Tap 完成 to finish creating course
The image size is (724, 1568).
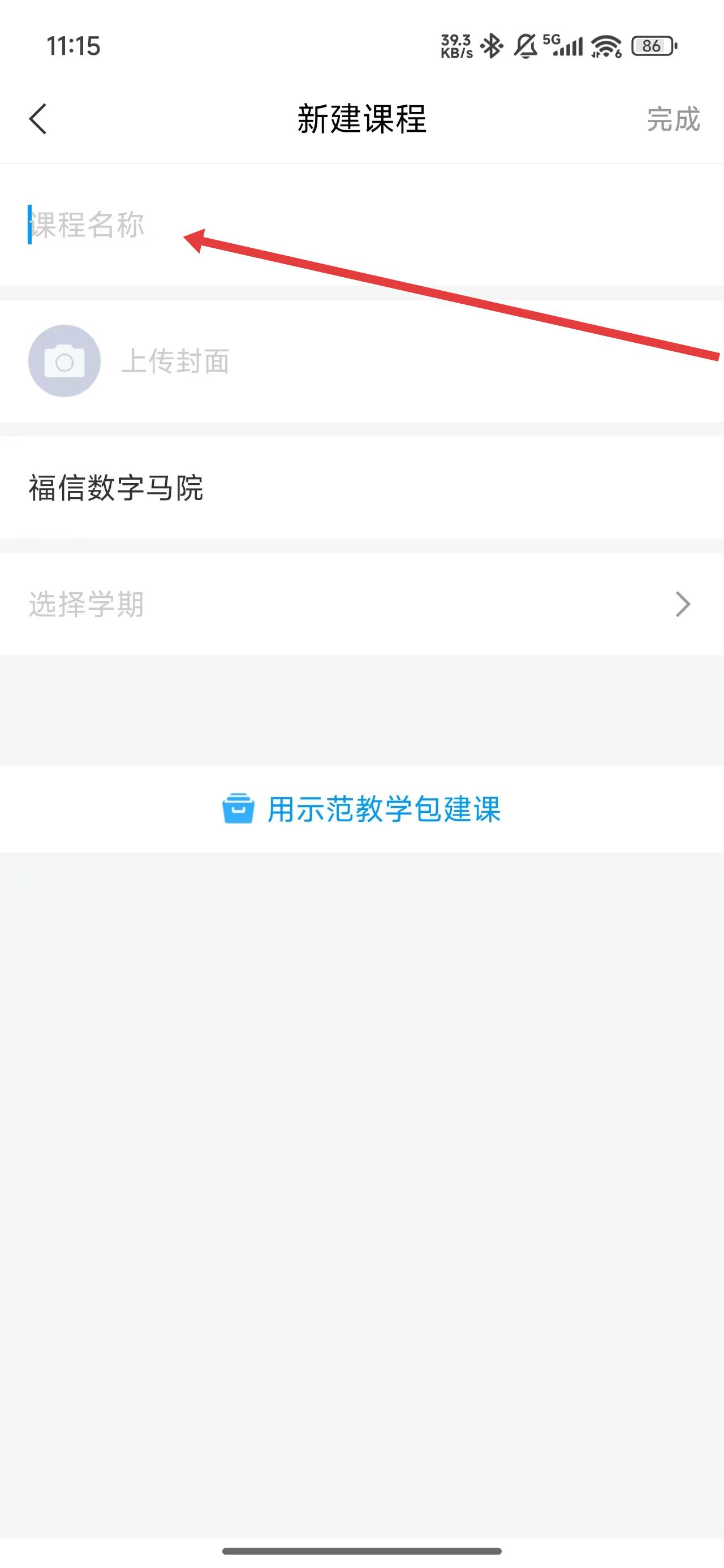click(x=673, y=119)
